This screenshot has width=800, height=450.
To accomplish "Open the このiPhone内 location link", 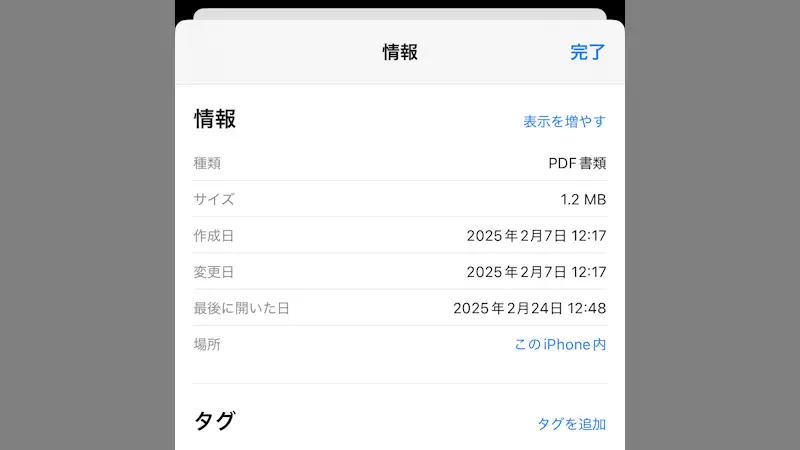I will 560,345.
